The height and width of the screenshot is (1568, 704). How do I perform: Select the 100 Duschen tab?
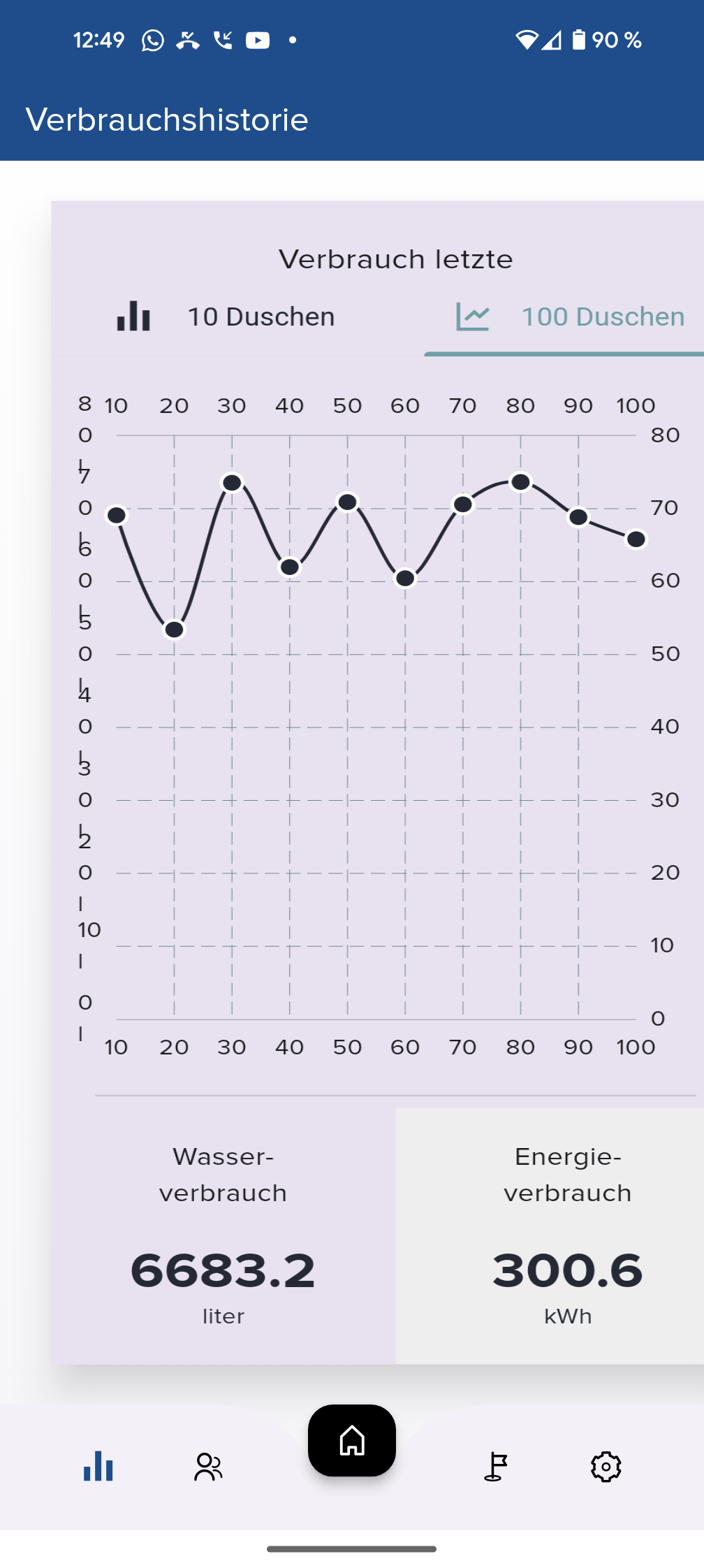pos(569,317)
